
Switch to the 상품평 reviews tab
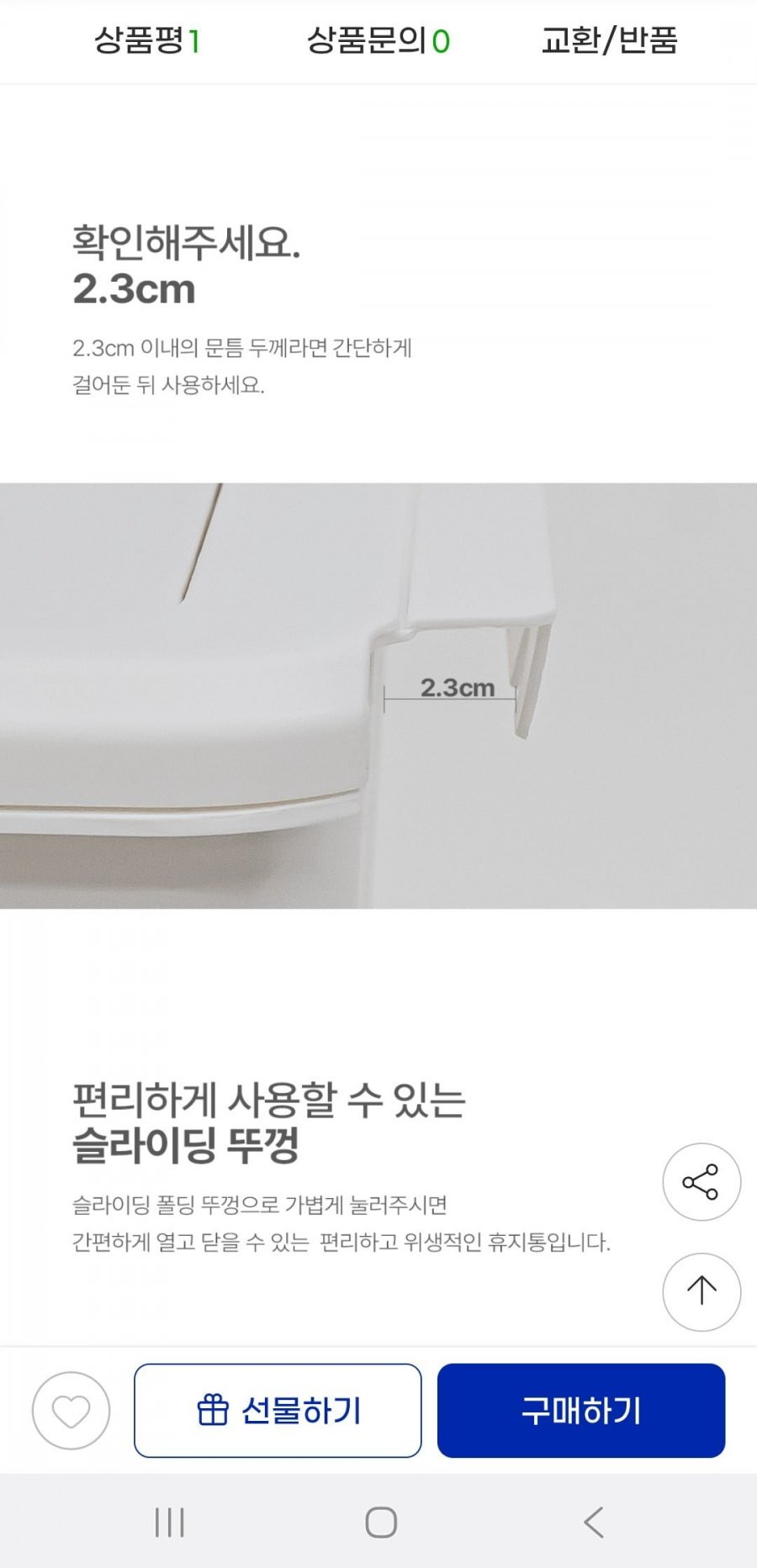click(x=146, y=40)
